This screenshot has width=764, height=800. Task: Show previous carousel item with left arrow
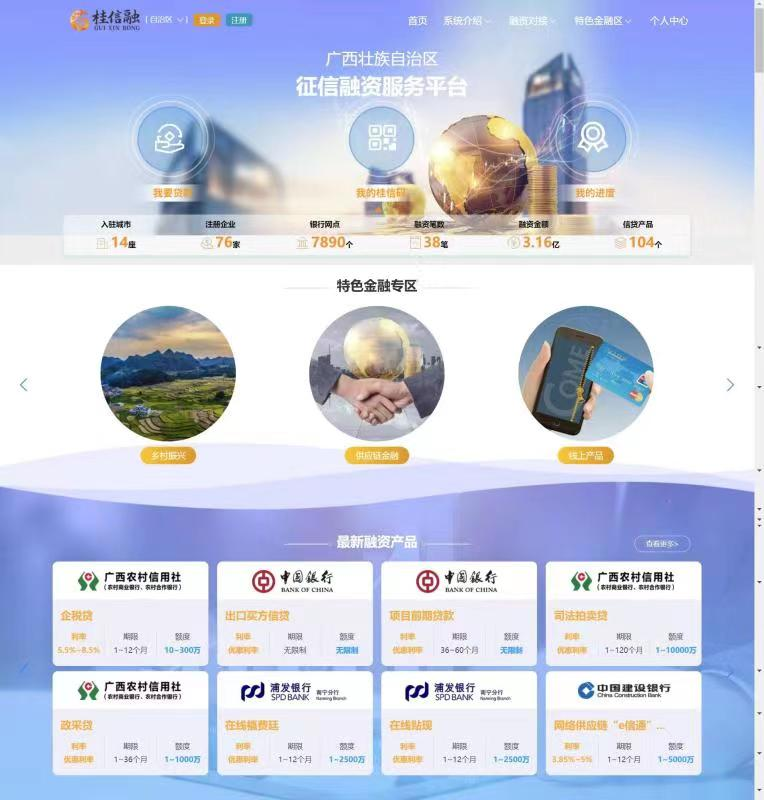tap(24, 385)
